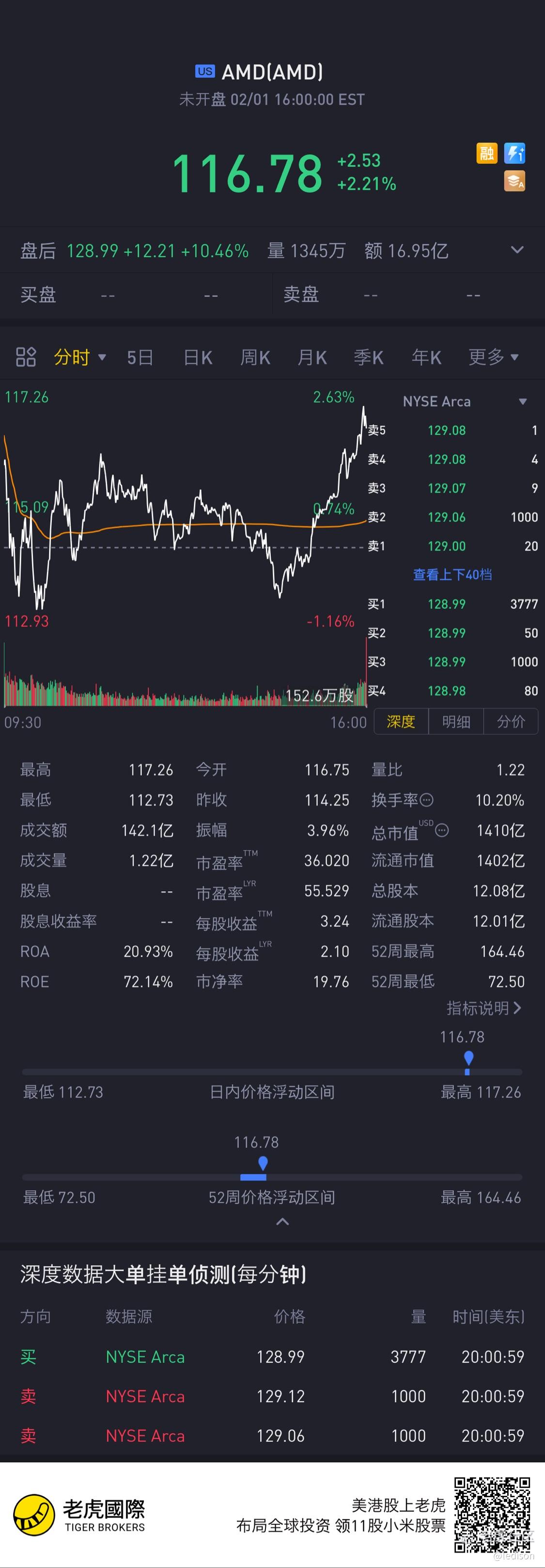The width and height of the screenshot is (545, 1568).
Task: Switch to the 明细 tab
Action: (456, 722)
